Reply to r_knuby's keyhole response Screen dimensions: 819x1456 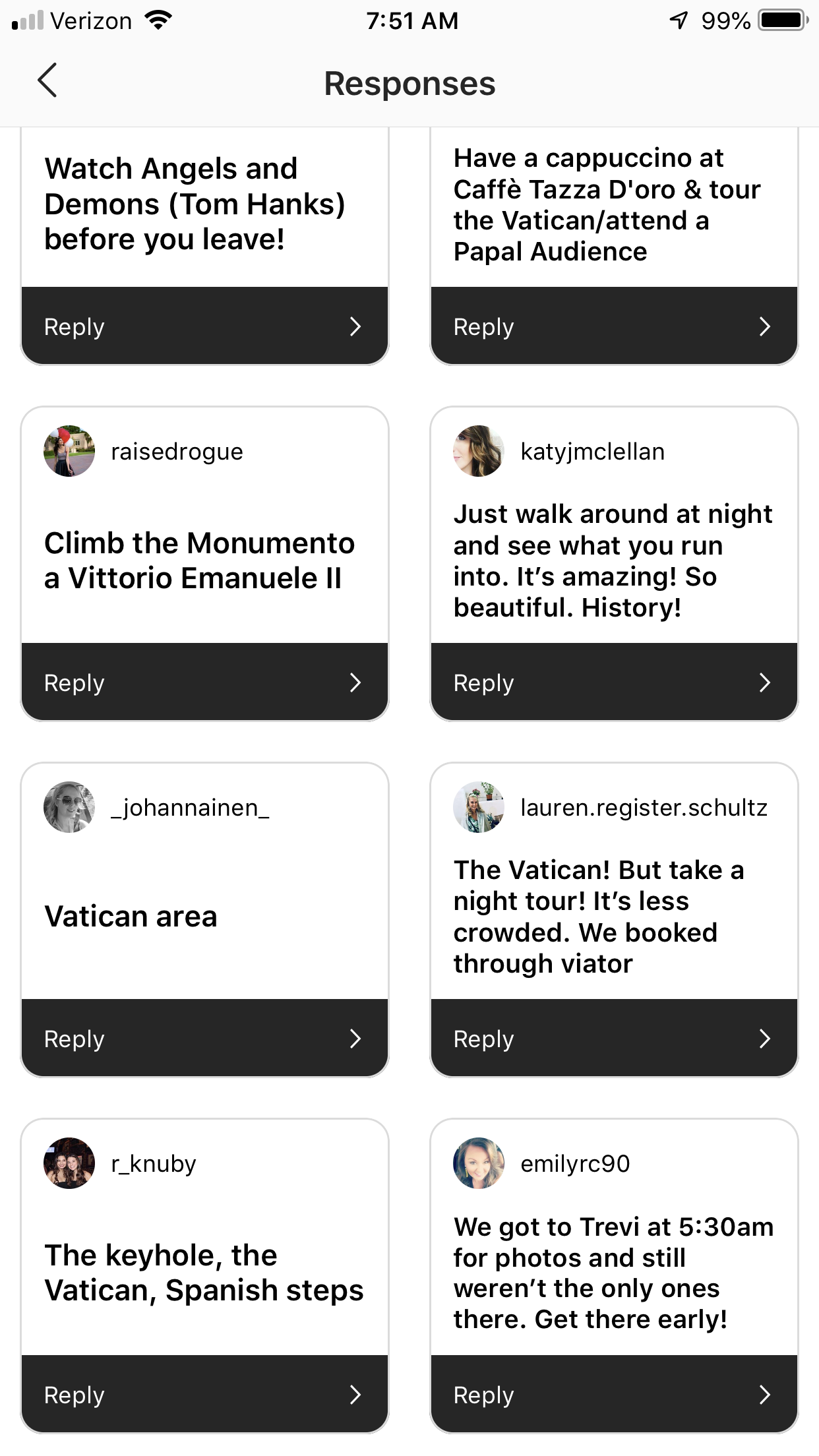click(x=204, y=1395)
